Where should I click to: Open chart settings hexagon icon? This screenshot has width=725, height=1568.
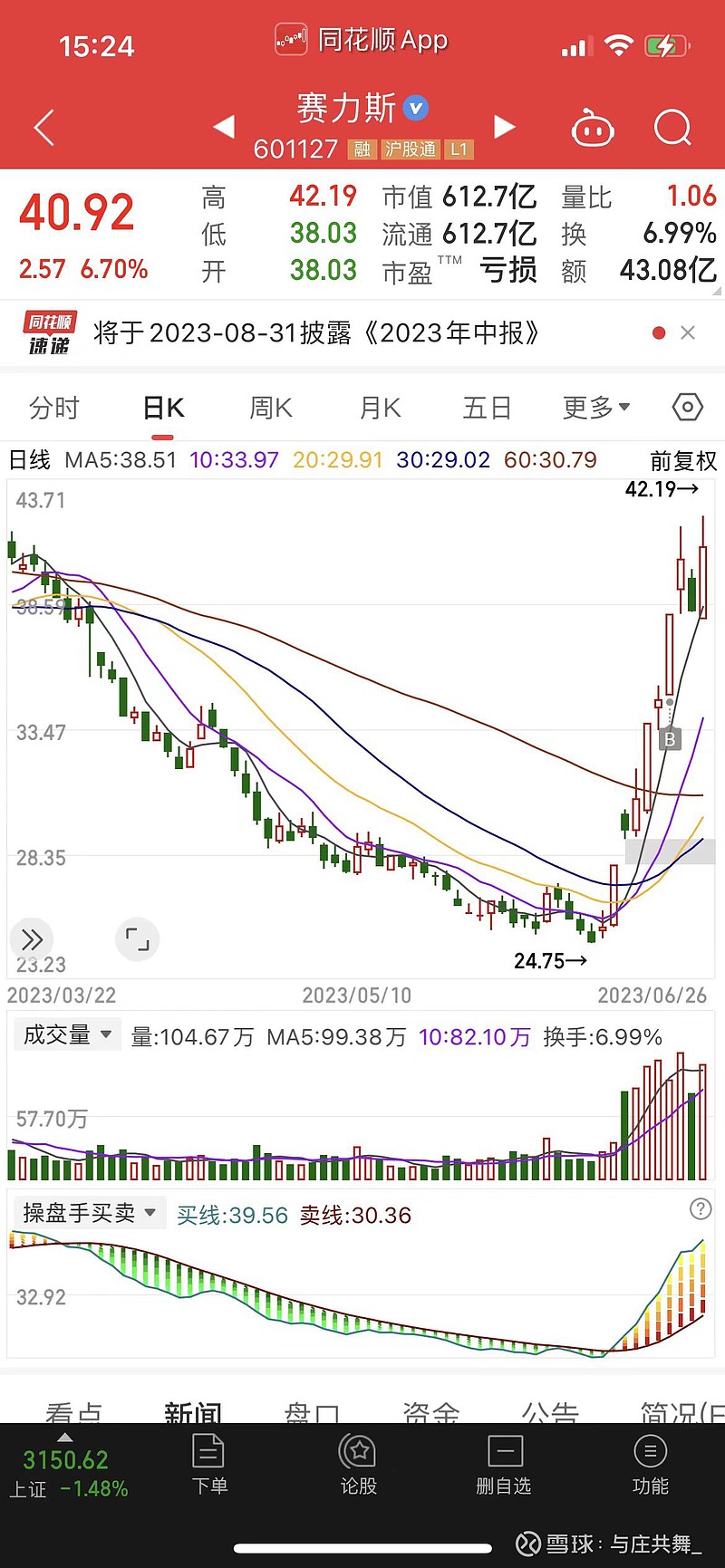tap(688, 408)
